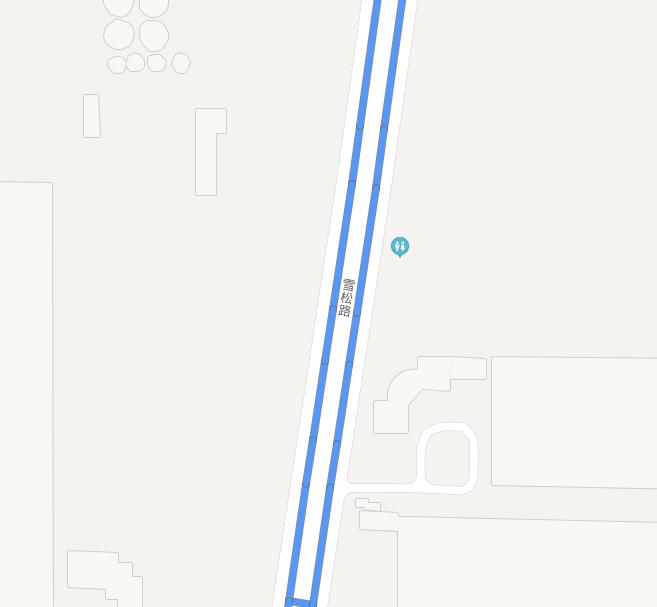The width and height of the screenshot is (657, 607).
Task: Tap the restroom marker beside the road
Action: (x=400, y=246)
